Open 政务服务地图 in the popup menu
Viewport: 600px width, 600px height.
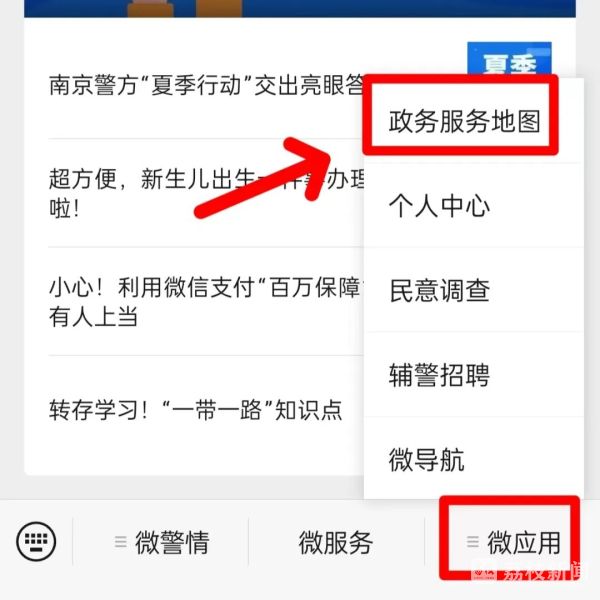tap(464, 121)
